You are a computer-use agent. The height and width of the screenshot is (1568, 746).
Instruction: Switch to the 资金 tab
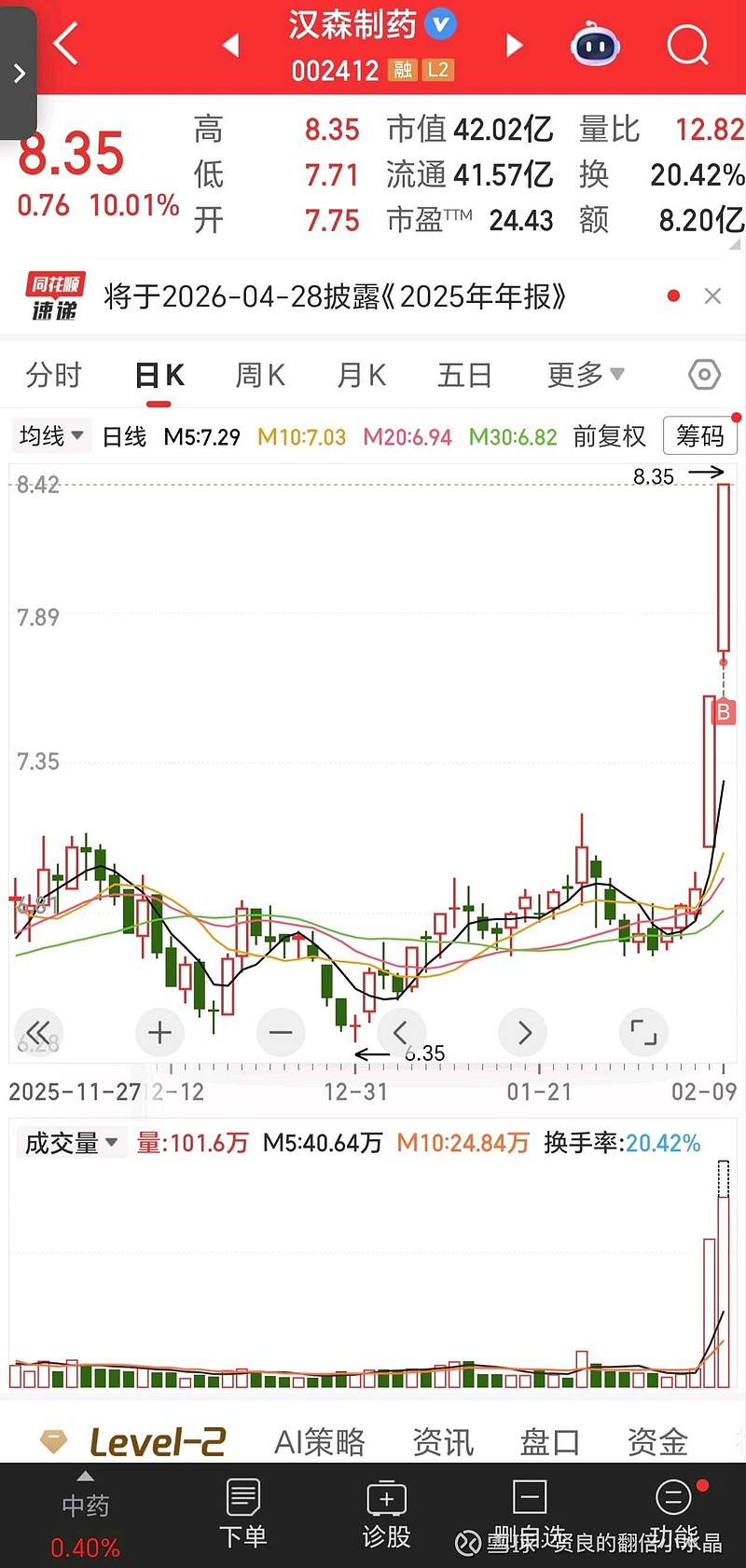(657, 1441)
